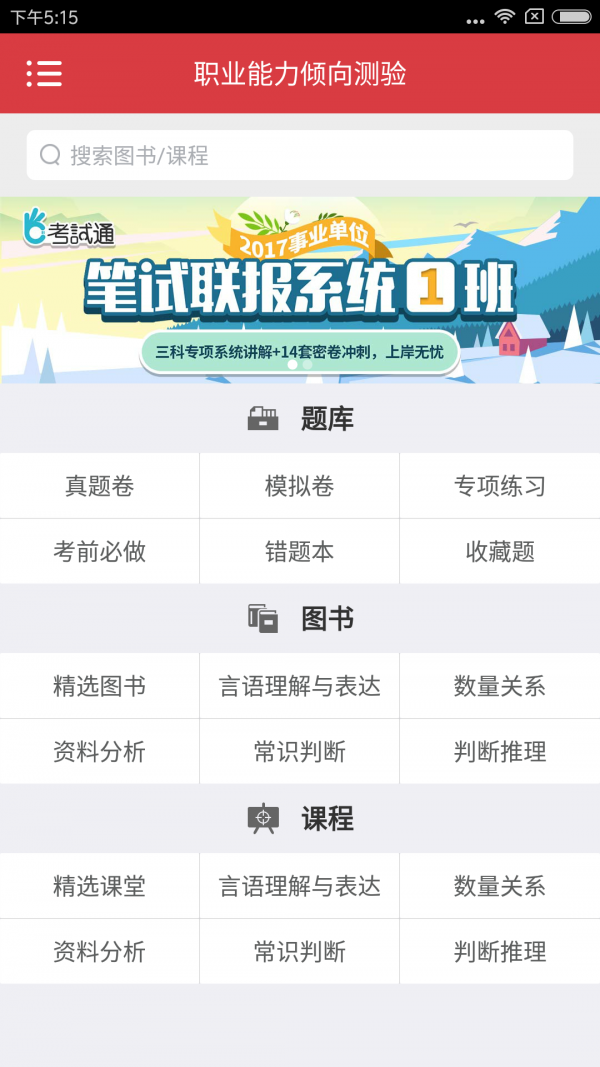
Task: Open 精选课堂 courses
Action: (x=99, y=886)
